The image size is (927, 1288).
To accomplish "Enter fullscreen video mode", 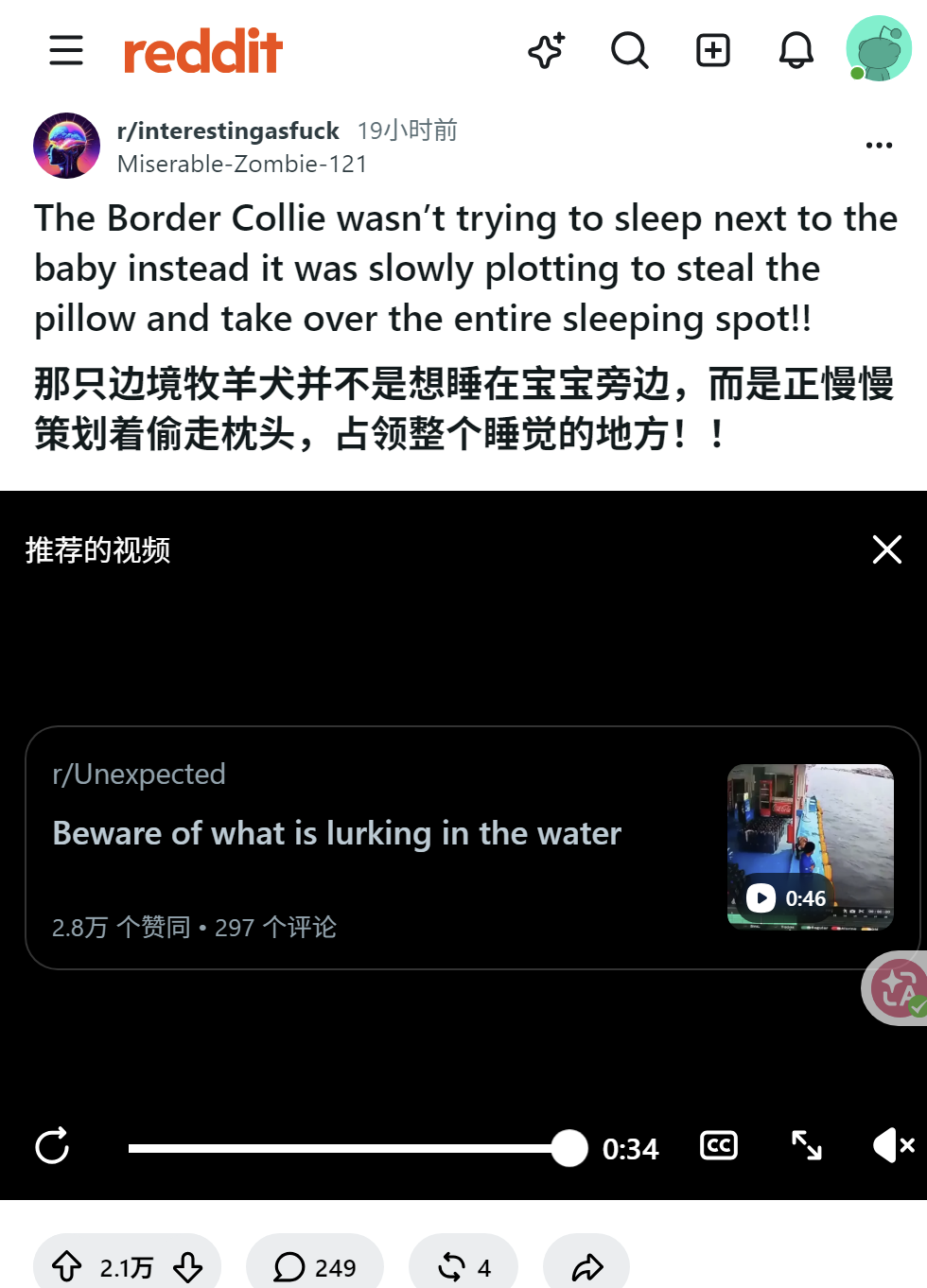I will (x=807, y=1146).
